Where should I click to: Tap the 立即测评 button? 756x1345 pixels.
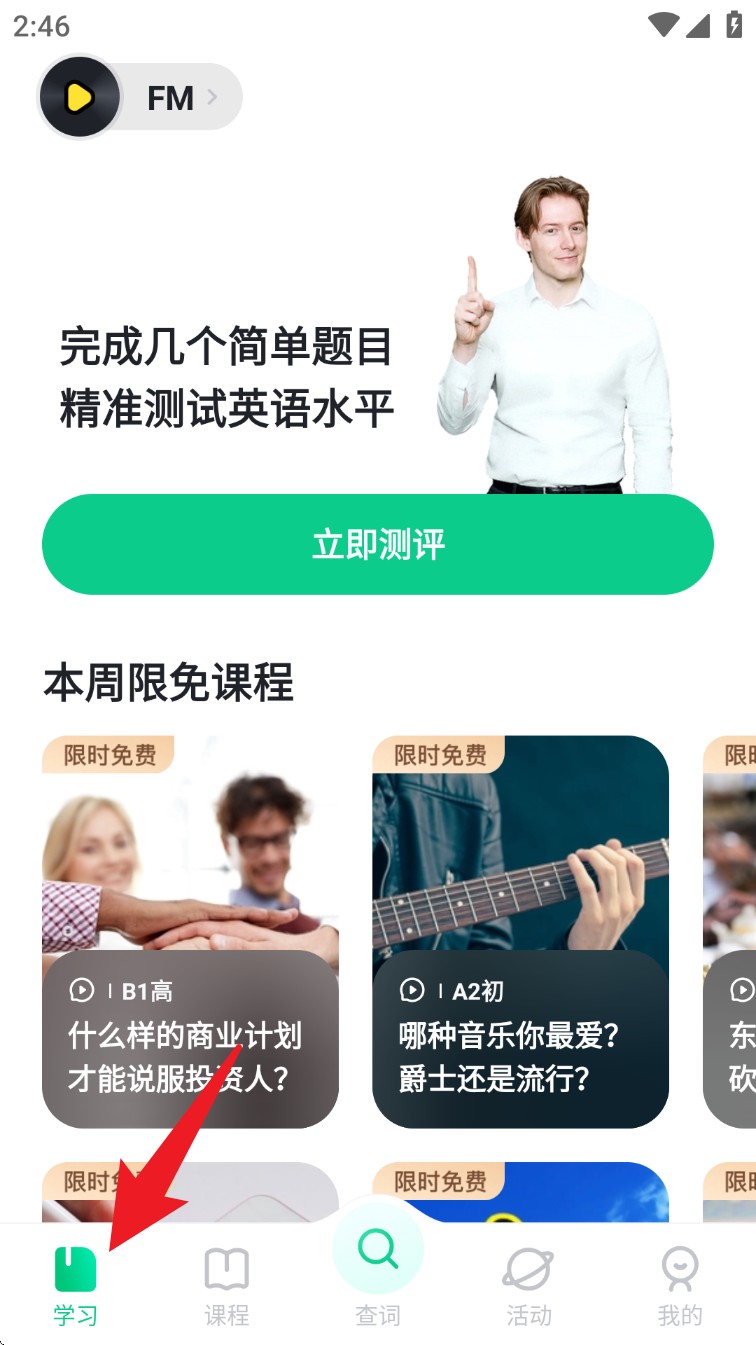coord(377,545)
